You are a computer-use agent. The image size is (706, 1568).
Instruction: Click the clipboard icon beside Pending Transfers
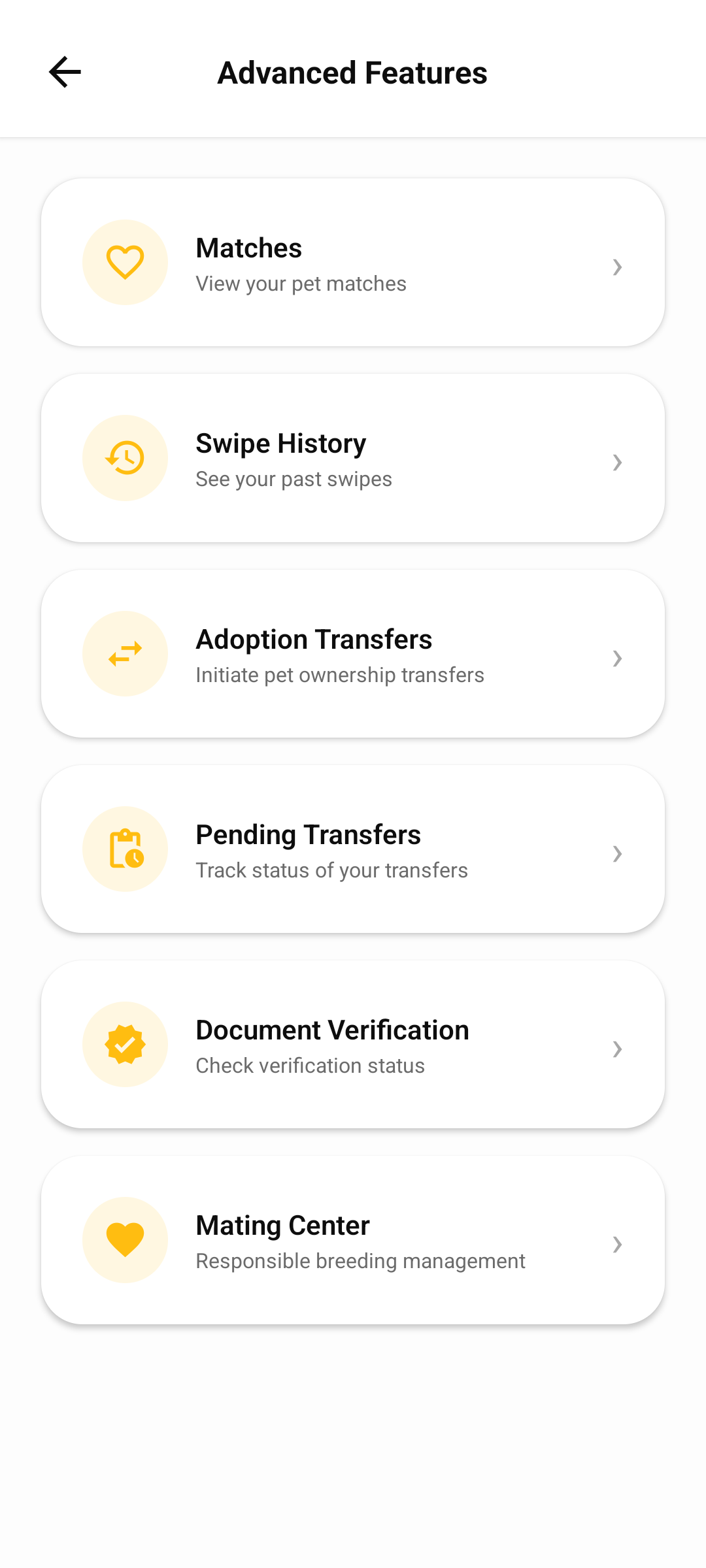click(x=125, y=848)
